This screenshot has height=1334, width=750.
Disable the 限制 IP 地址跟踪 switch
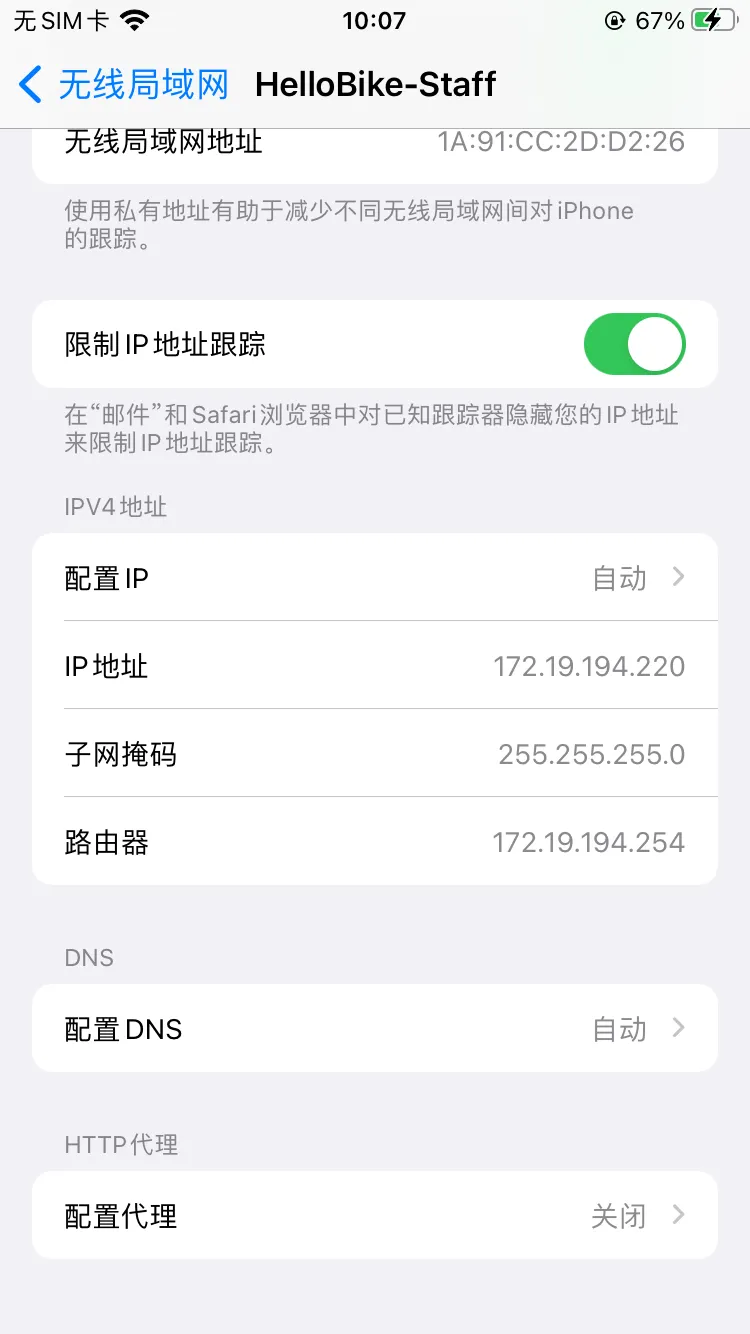point(635,344)
